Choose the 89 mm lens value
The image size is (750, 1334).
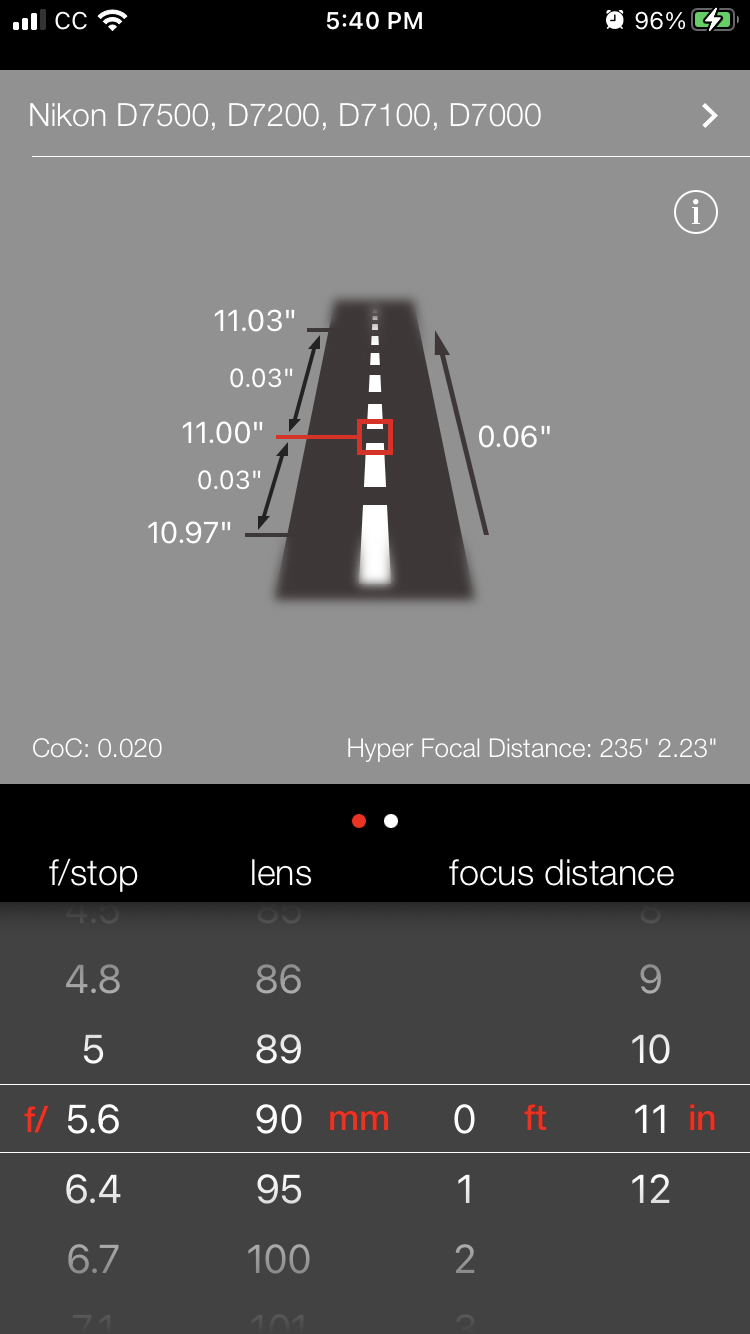pyautogui.click(x=279, y=1049)
